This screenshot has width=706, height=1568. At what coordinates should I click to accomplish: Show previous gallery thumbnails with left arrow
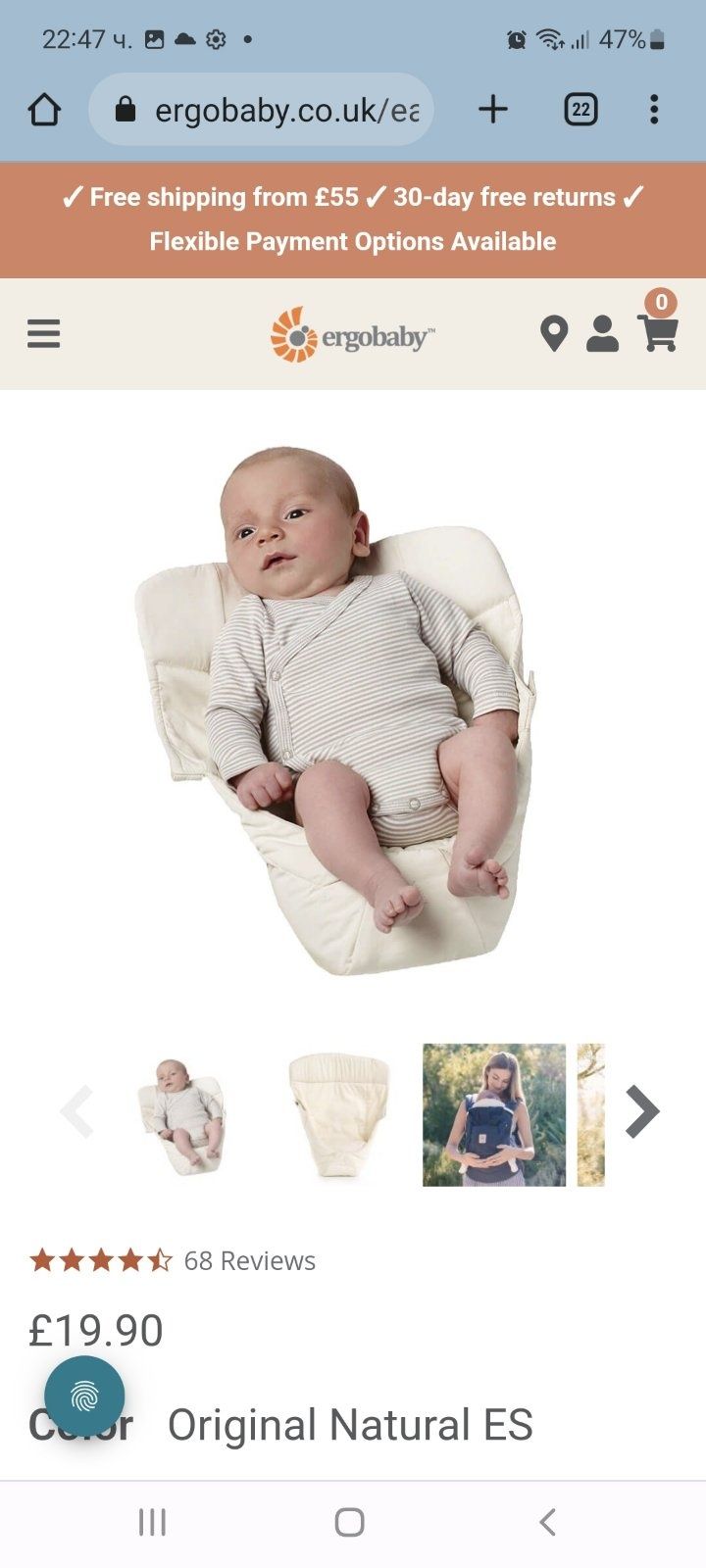(76, 1111)
